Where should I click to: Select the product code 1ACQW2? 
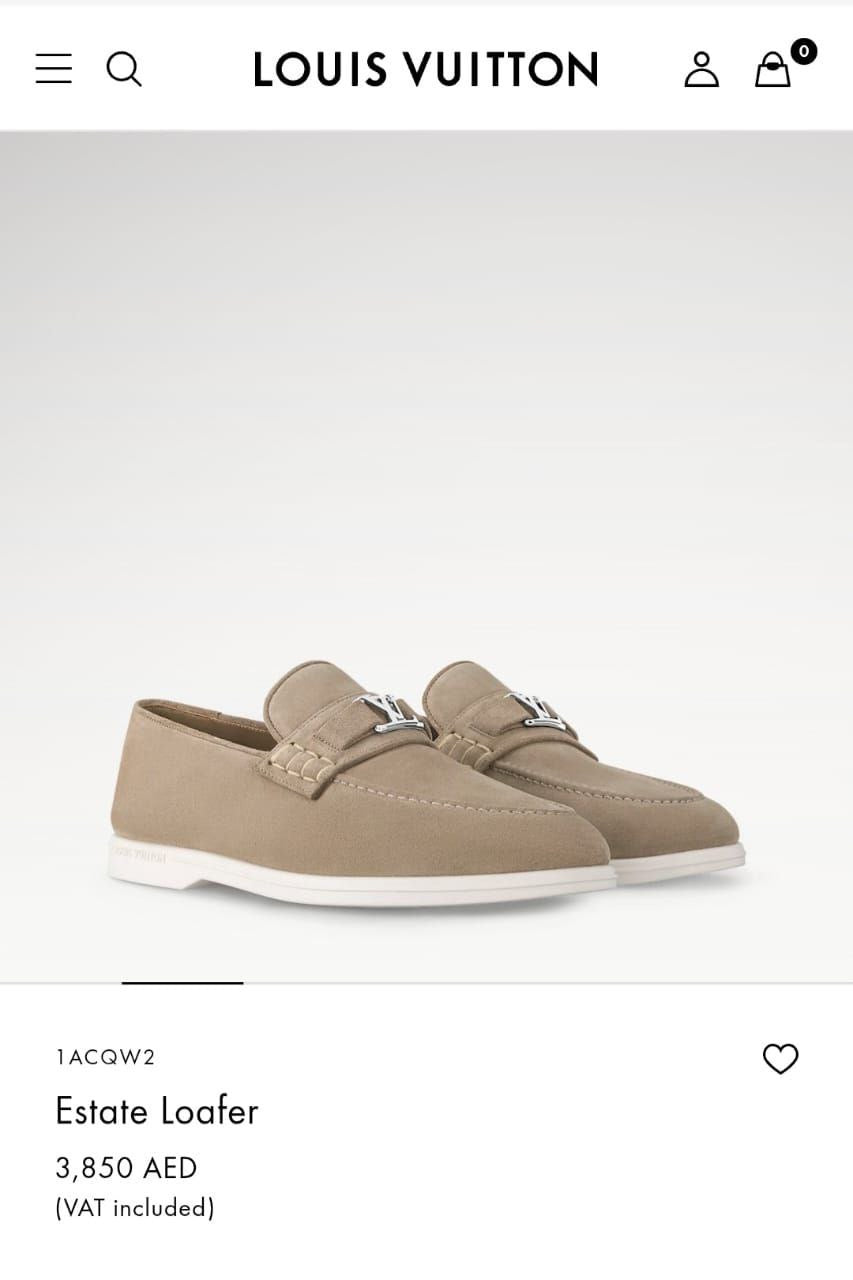[106, 1056]
